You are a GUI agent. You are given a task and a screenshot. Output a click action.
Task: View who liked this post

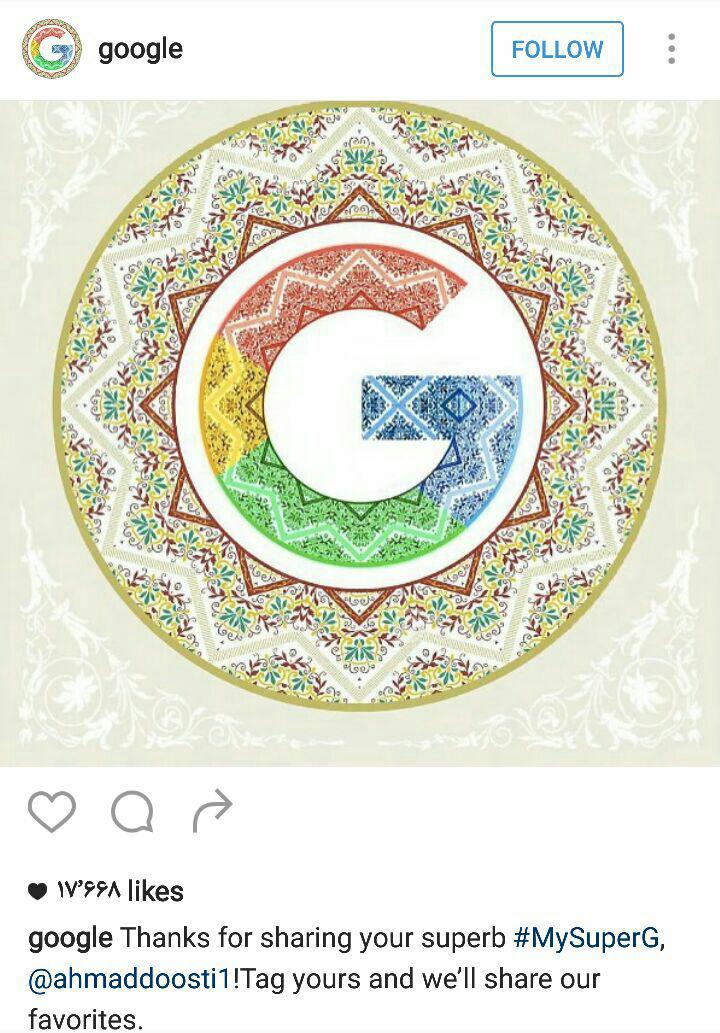click(x=118, y=890)
